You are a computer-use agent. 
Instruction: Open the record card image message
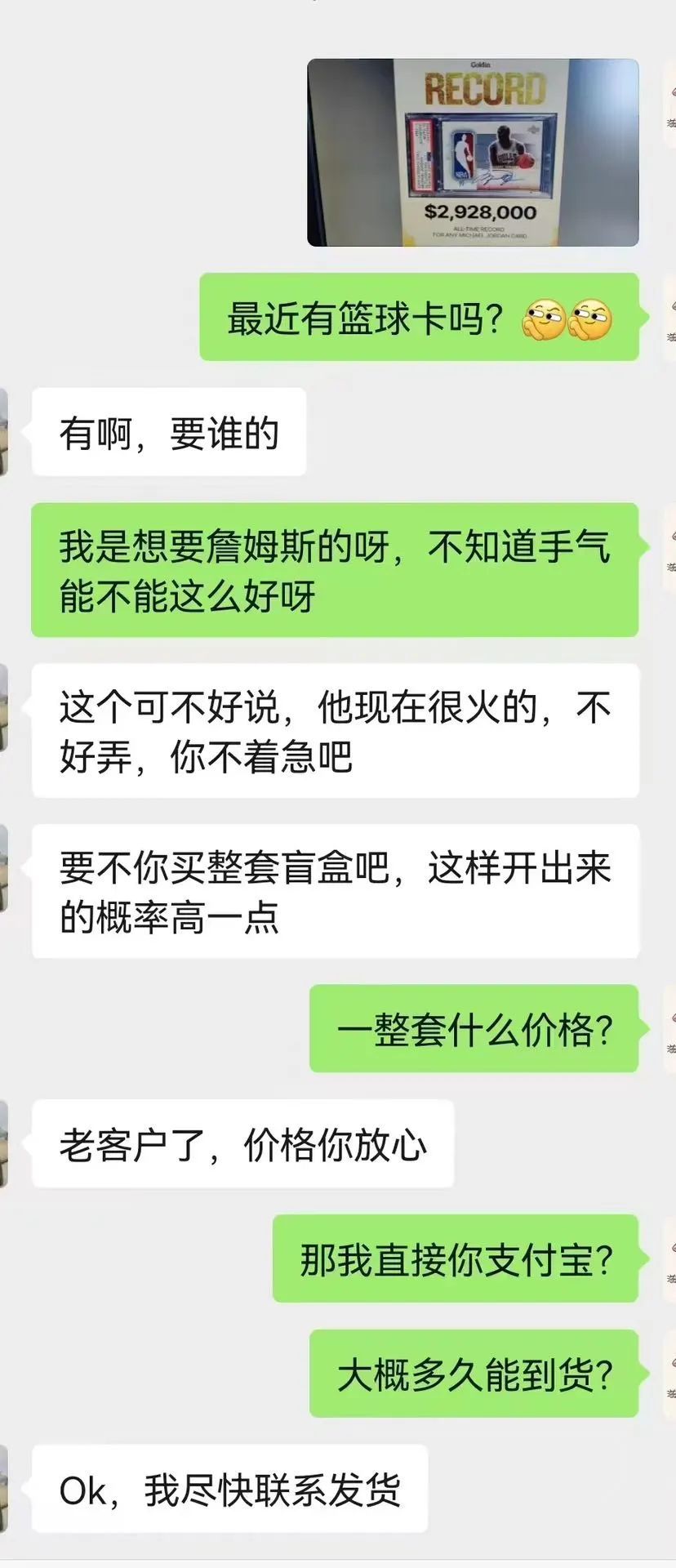coord(473,153)
